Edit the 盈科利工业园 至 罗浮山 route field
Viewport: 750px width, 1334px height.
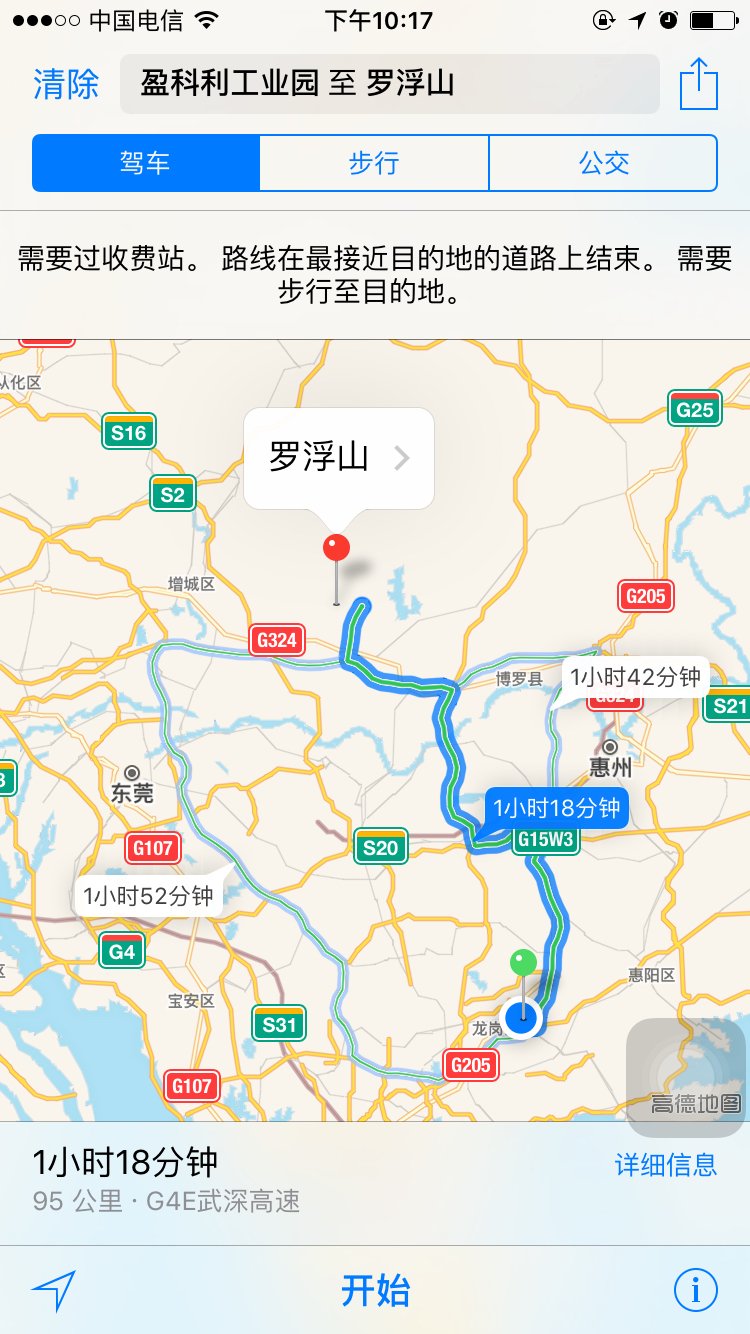pyautogui.click(x=390, y=84)
